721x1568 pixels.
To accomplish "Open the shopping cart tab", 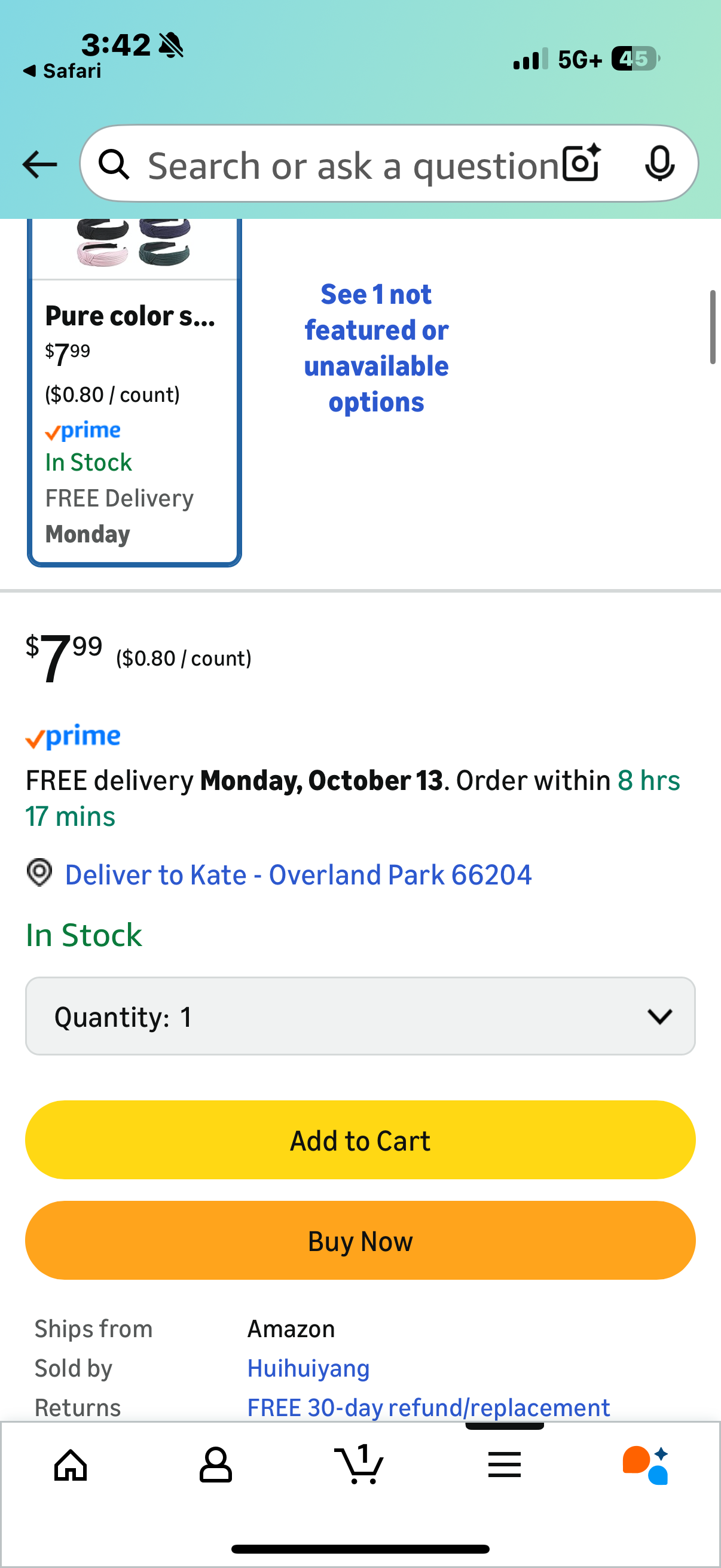I will click(x=359, y=1465).
